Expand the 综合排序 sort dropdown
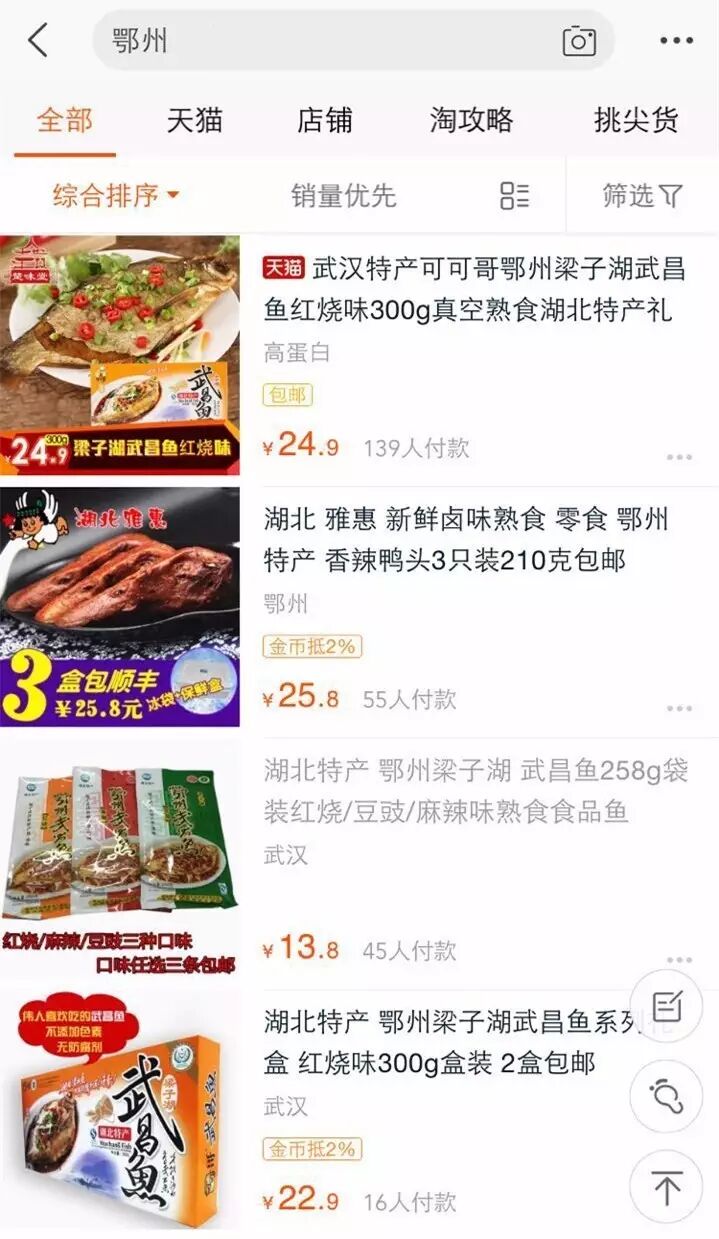Image resolution: width=719 pixels, height=1239 pixels. (x=115, y=195)
